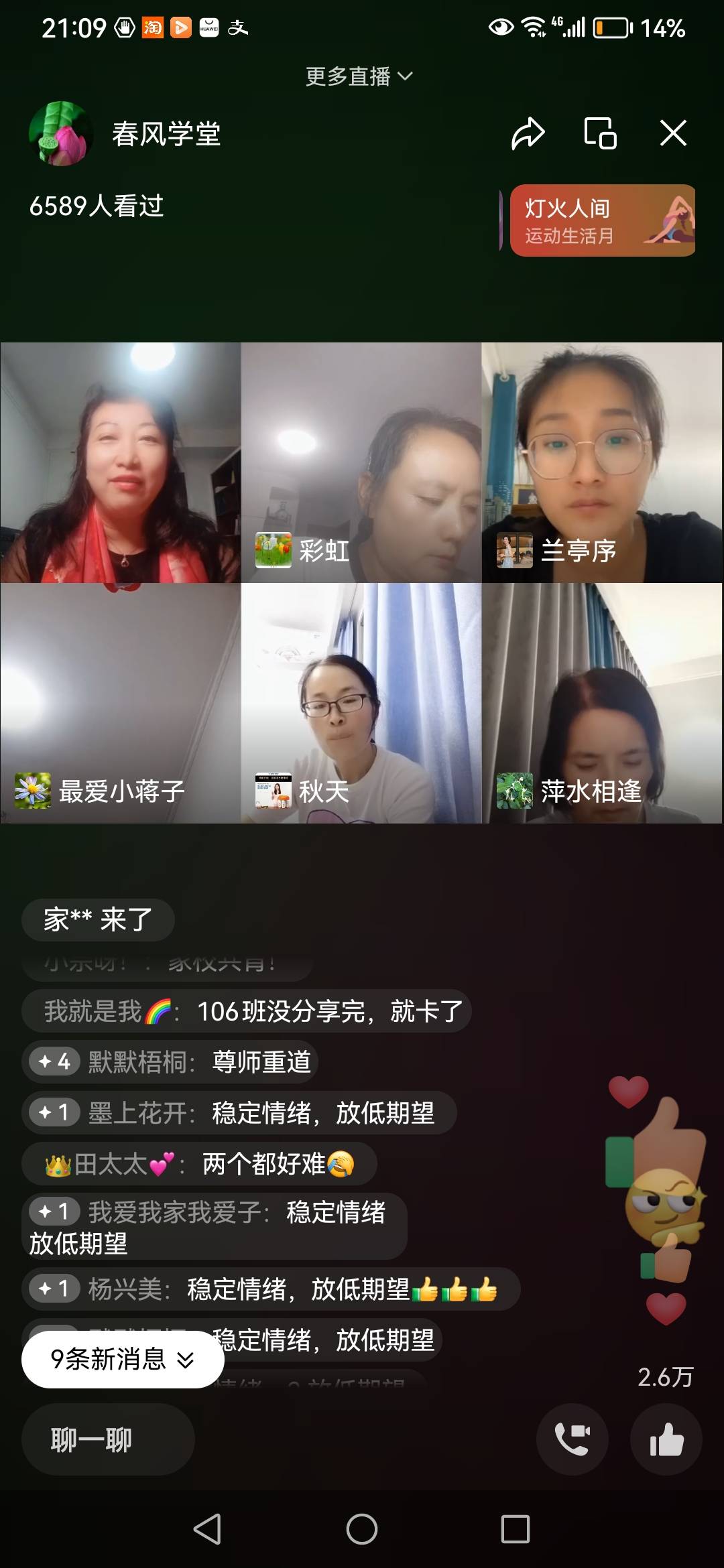This screenshot has width=724, height=1568.
Task: View 最爱小蒋子's video tile
Action: pyautogui.click(x=121, y=703)
